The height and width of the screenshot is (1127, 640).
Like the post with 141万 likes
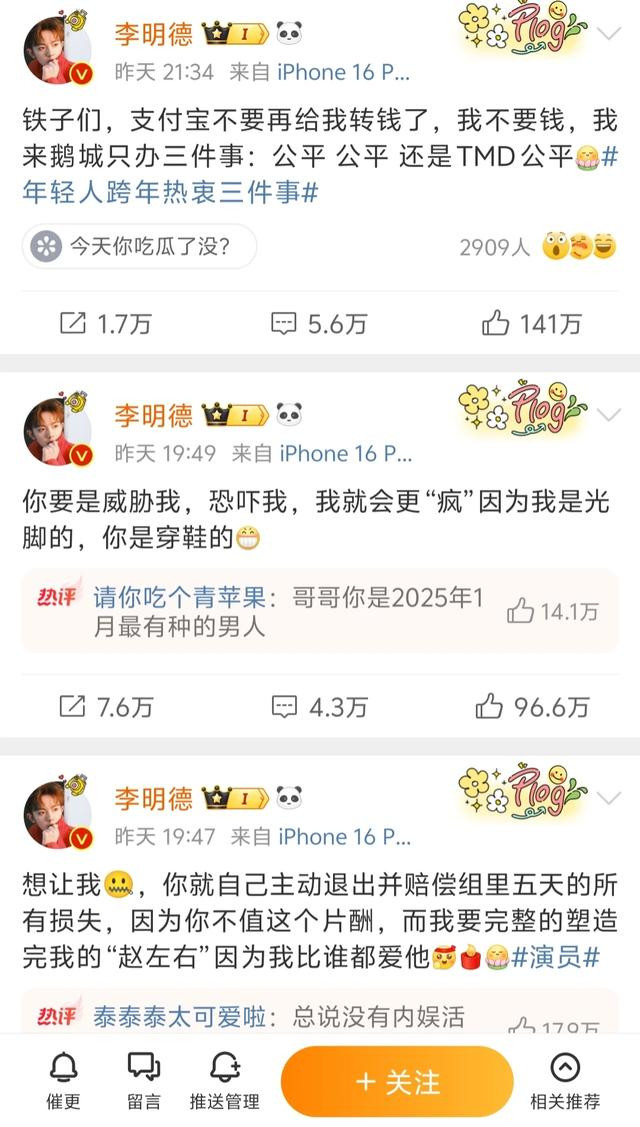click(531, 324)
